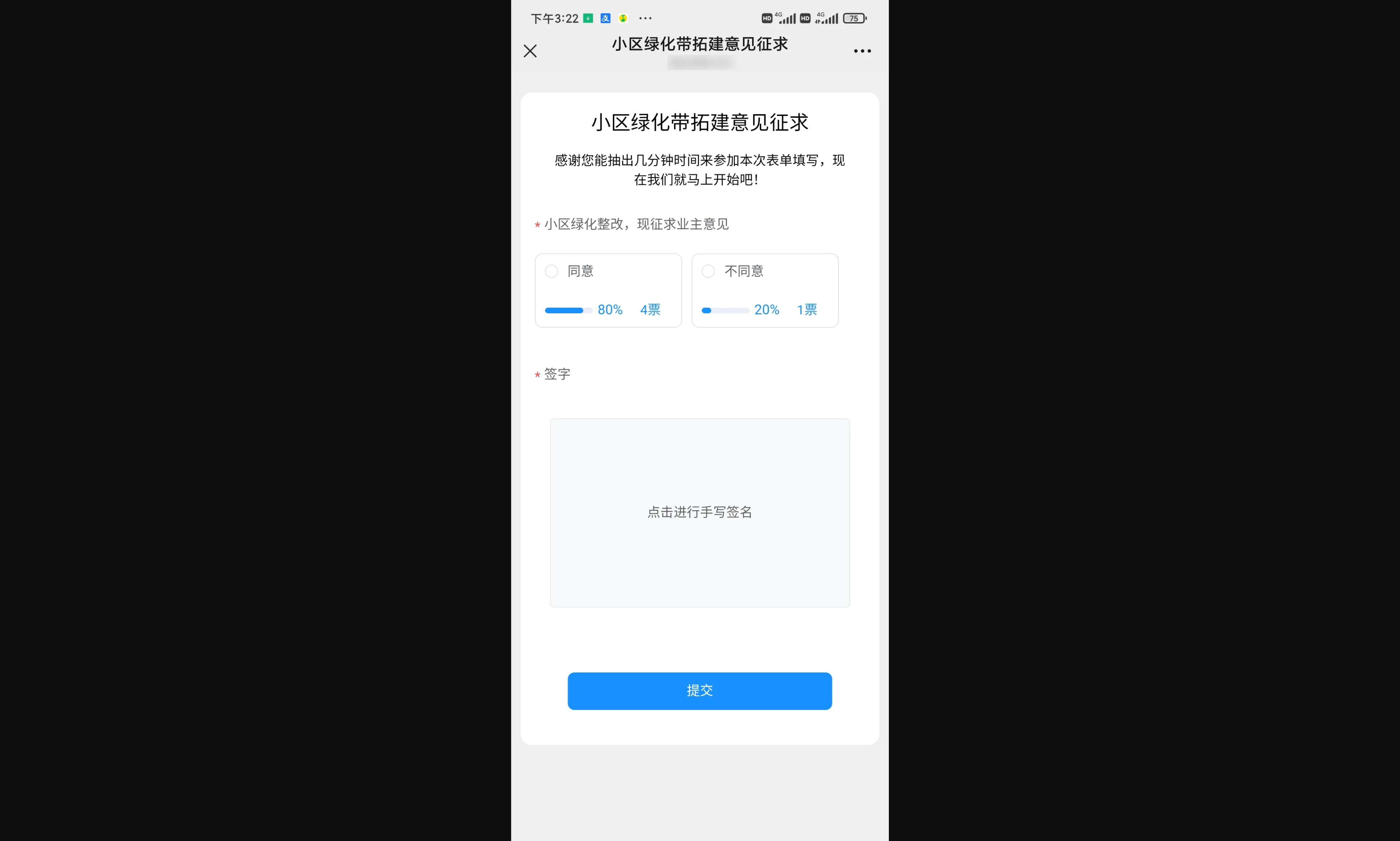This screenshot has height=841, width=1400.
Task: Submit the form with 提交
Action: 699,691
